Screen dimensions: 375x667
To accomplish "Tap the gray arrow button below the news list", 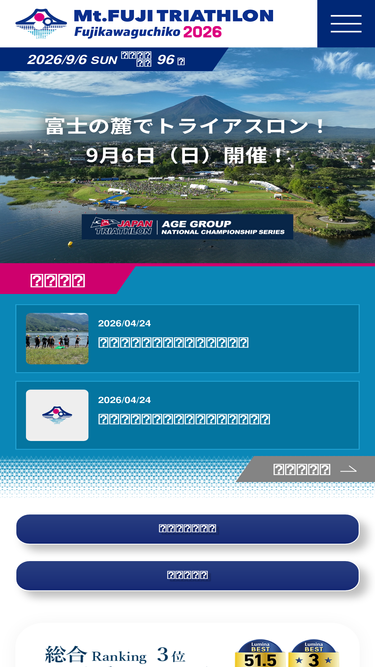I will tap(306, 469).
